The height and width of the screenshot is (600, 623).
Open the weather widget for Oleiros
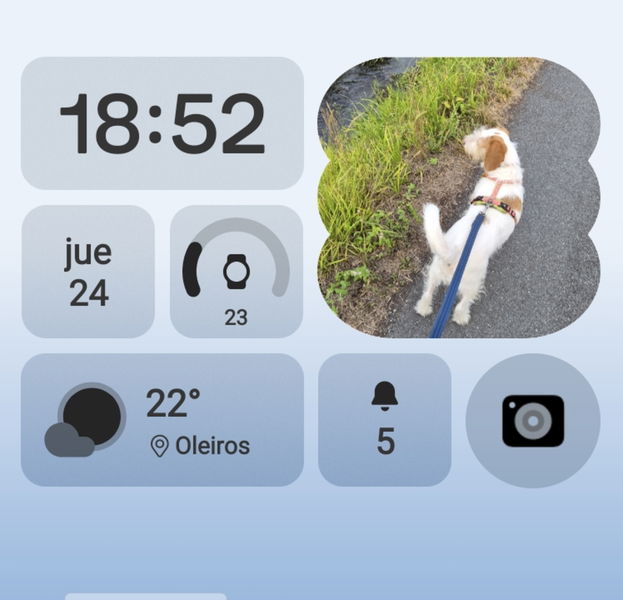pos(162,420)
